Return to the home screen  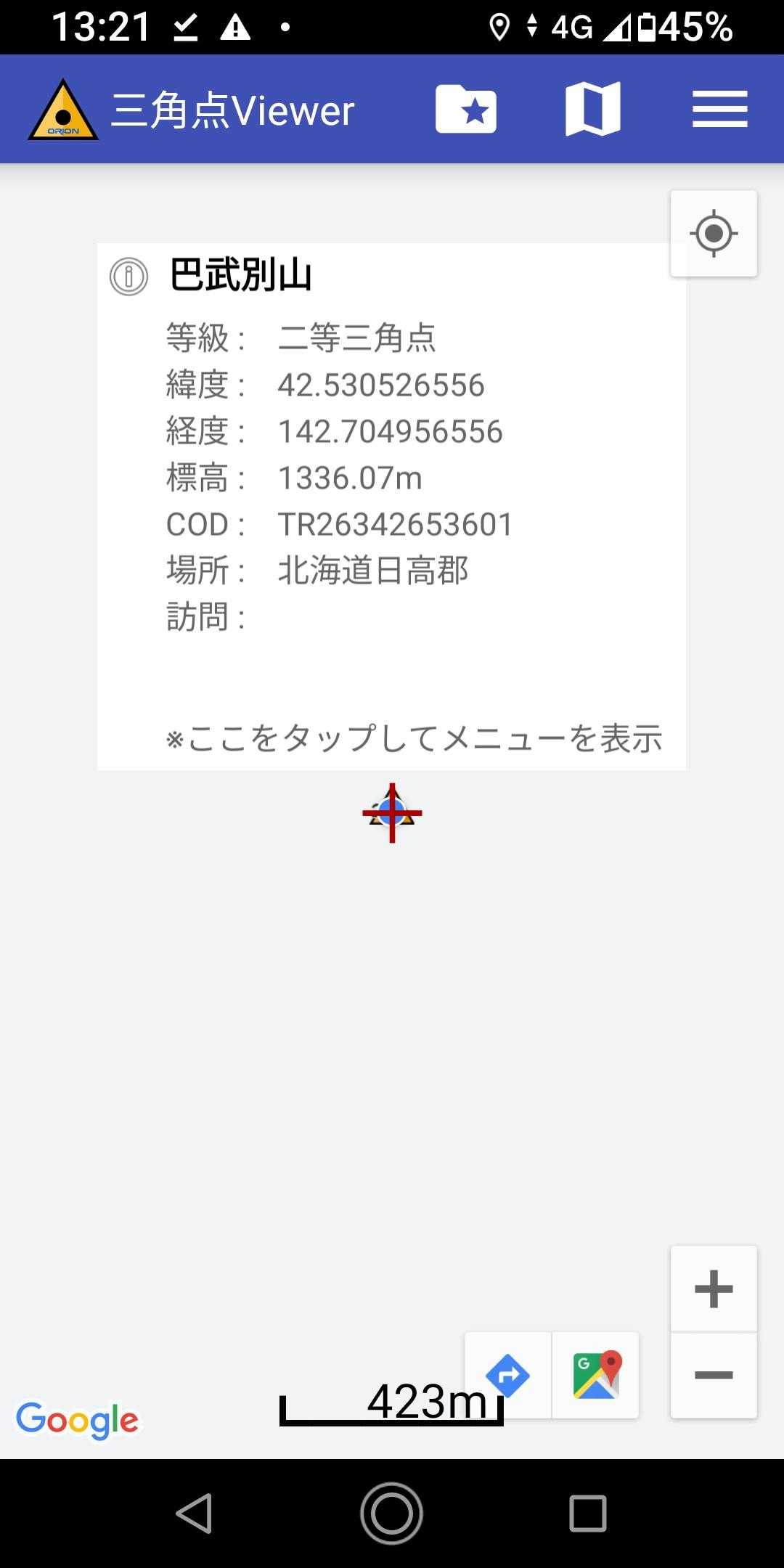tap(392, 1513)
